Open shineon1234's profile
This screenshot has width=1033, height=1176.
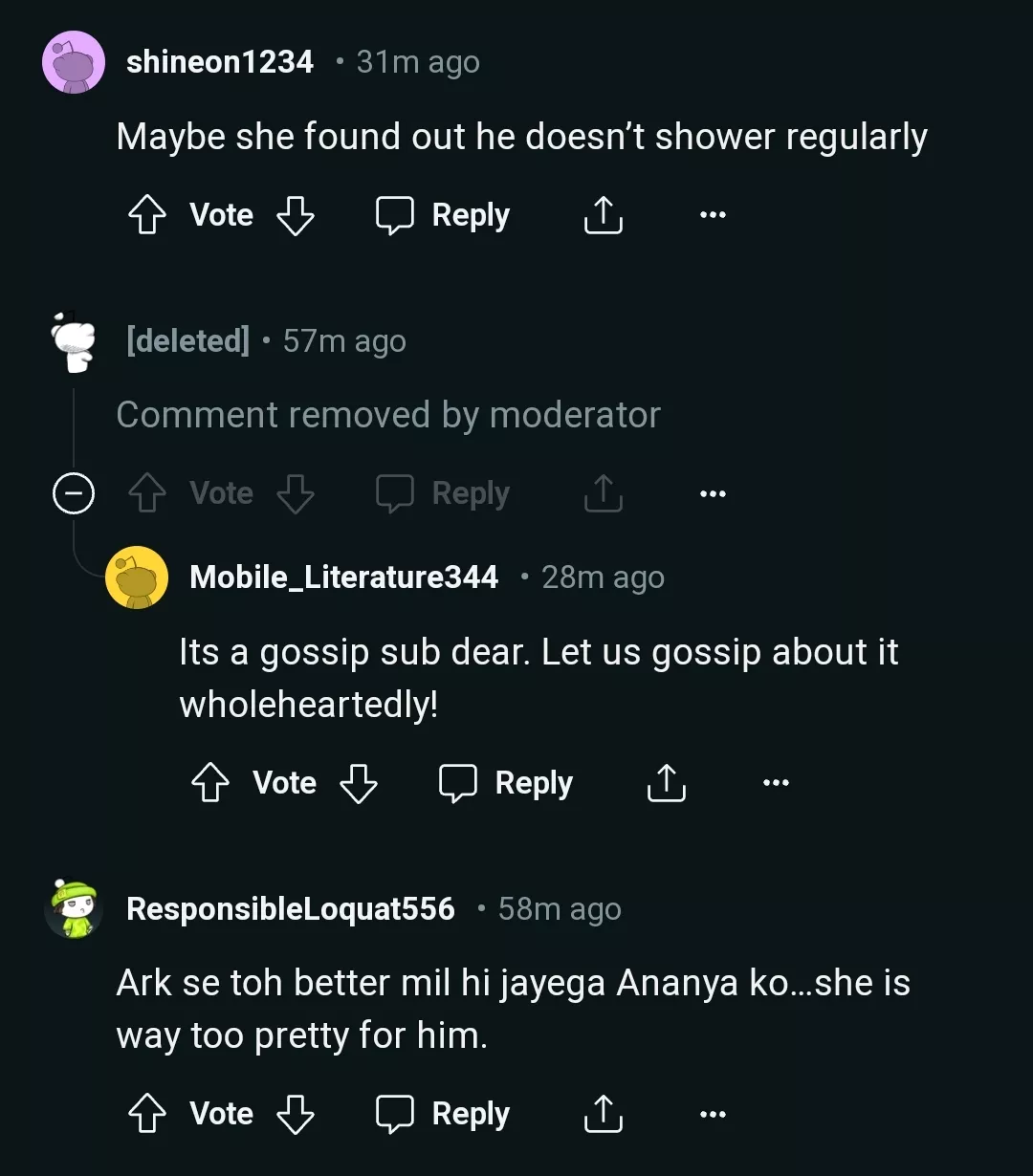219,61
